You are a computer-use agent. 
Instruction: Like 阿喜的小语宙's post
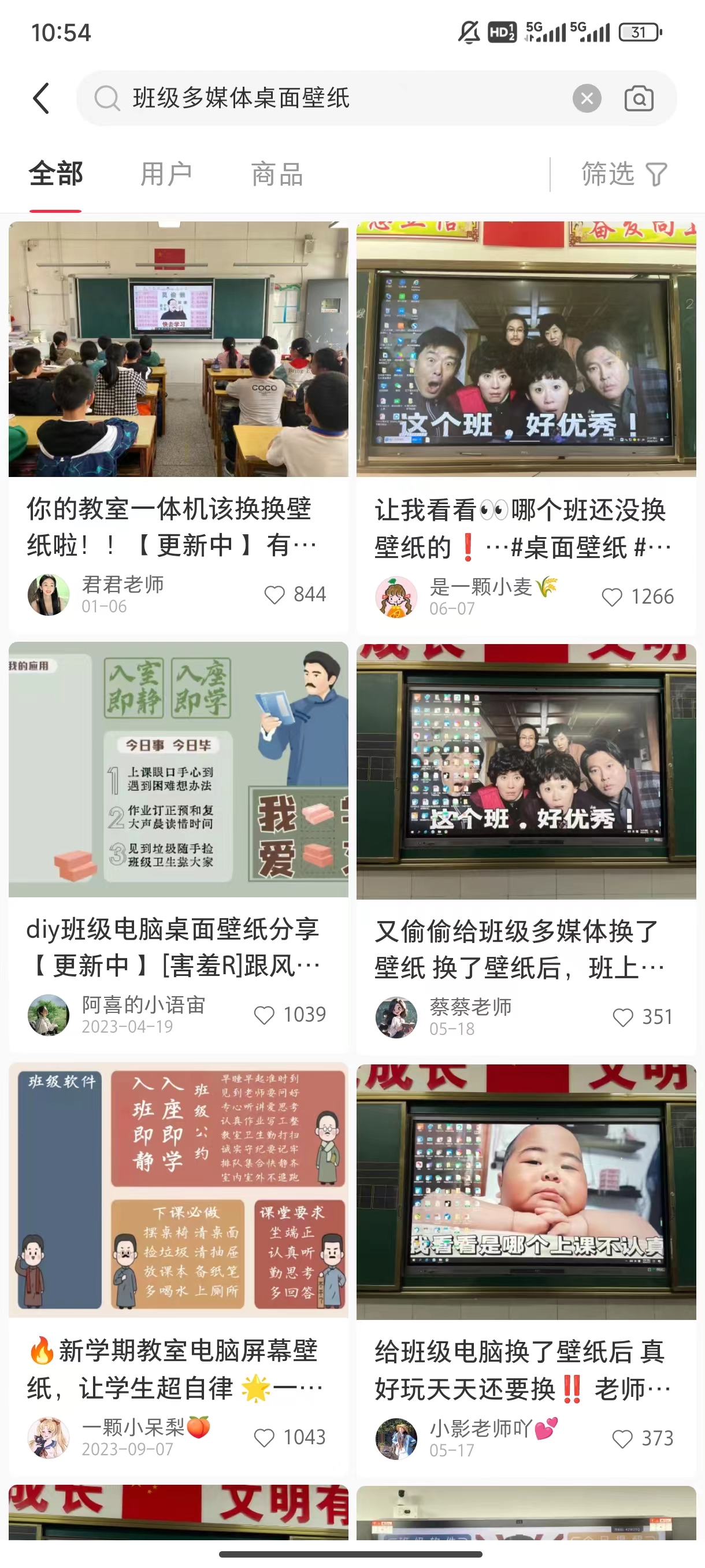point(265,1015)
